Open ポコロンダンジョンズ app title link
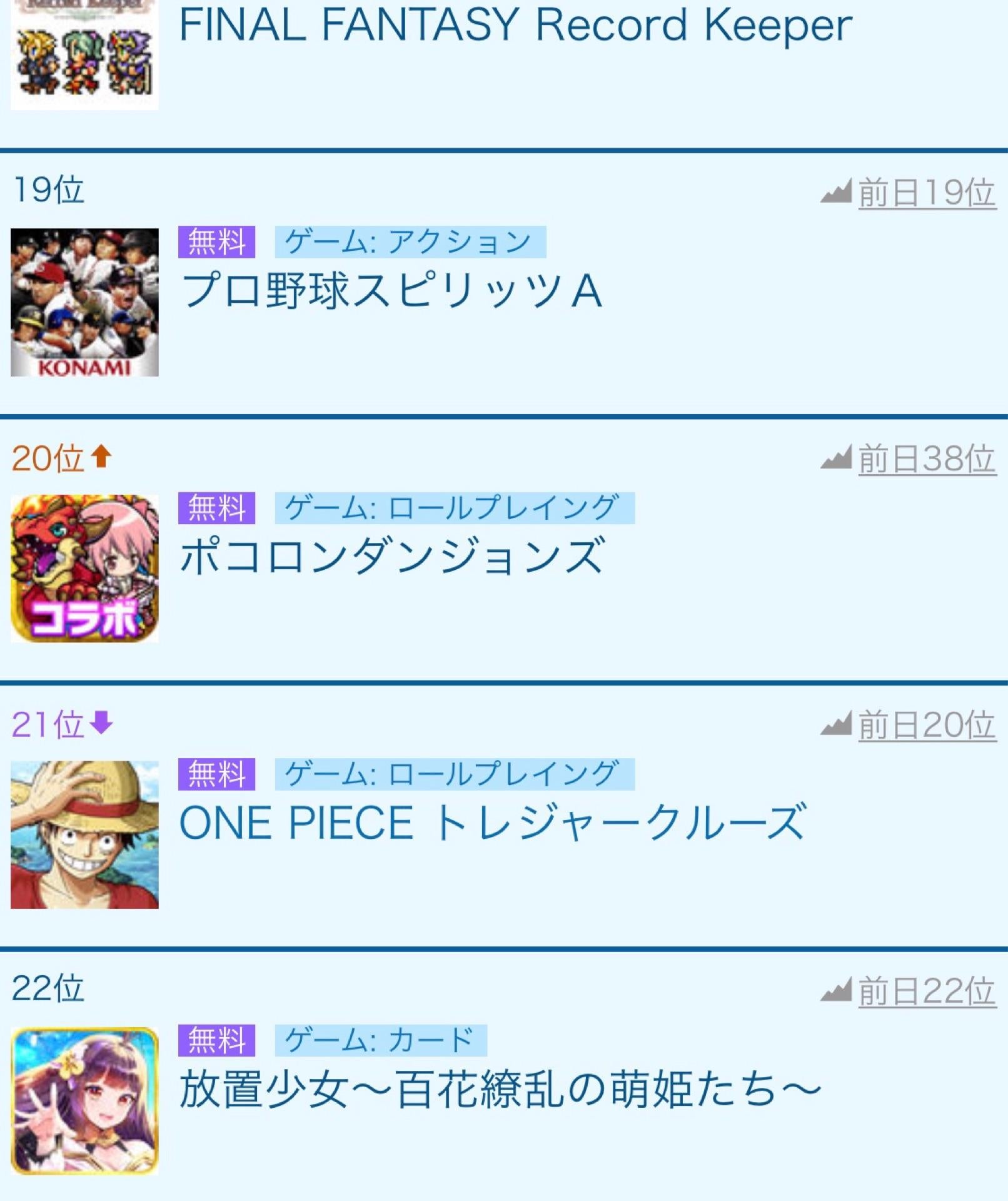This screenshot has width=1008, height=1201. coord(391,557)
